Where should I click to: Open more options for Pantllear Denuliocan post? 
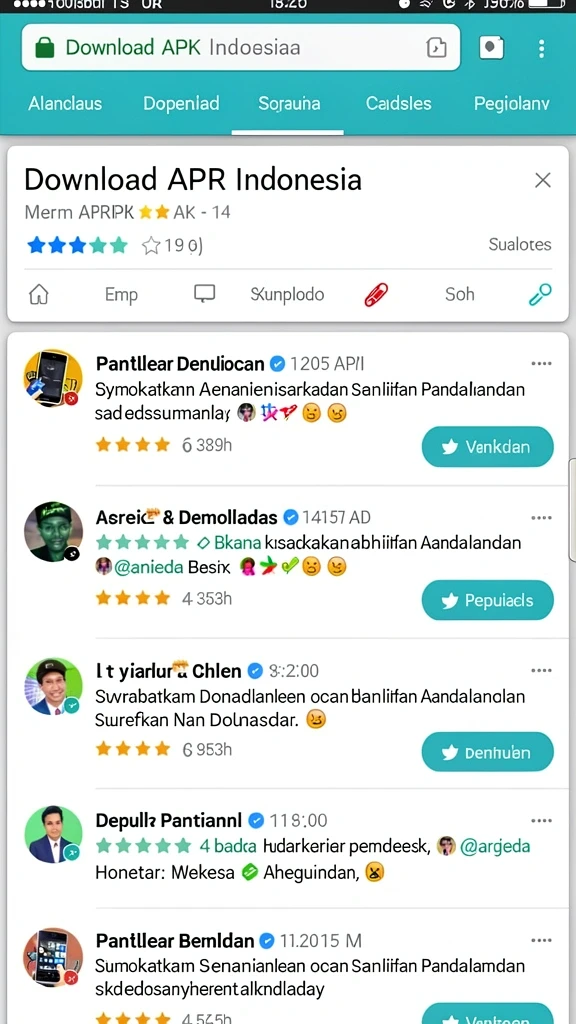(x=541, y=364)
